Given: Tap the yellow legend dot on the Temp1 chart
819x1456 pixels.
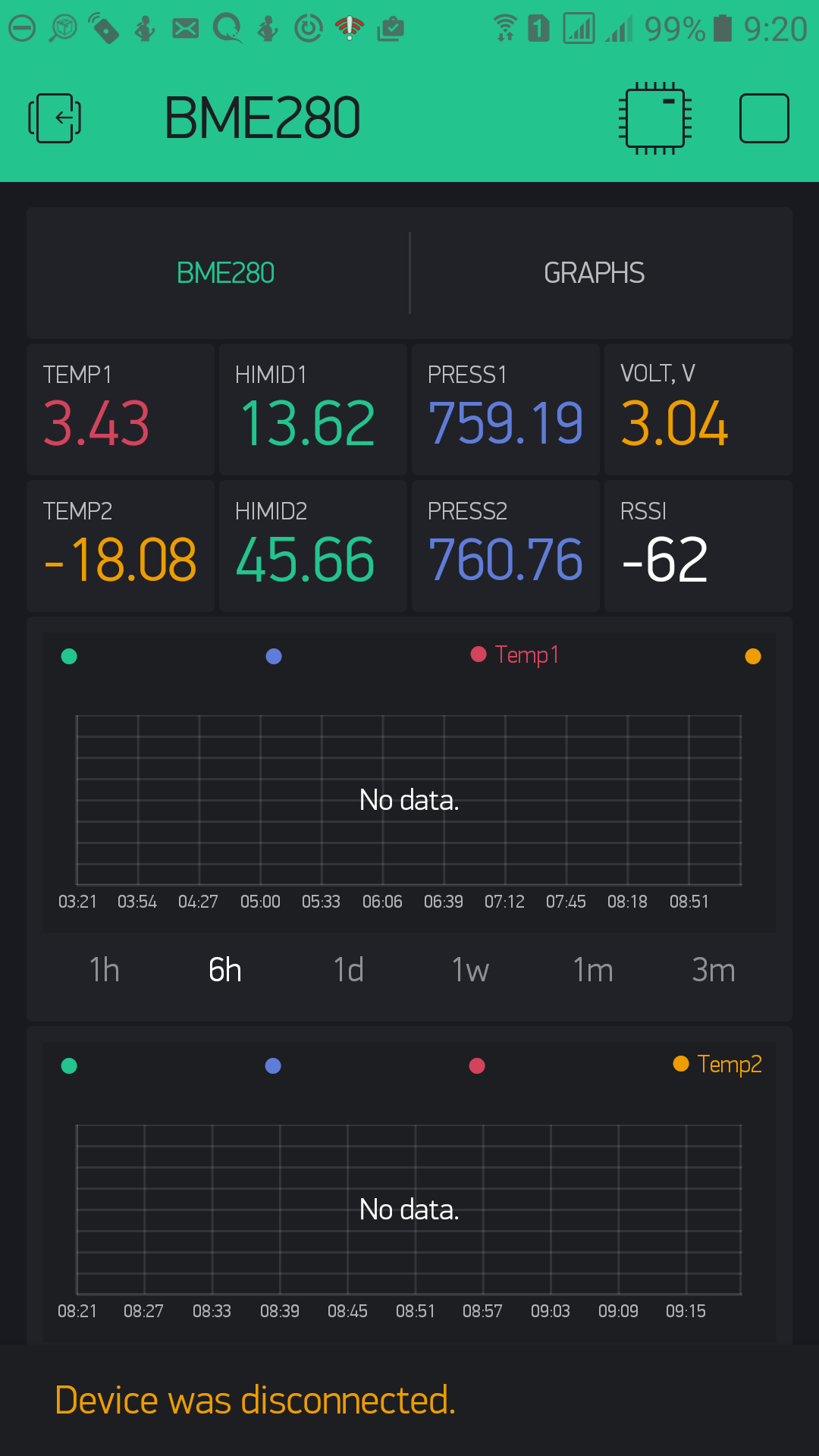Looking at the screenshot, I should (x=753, y=656).
